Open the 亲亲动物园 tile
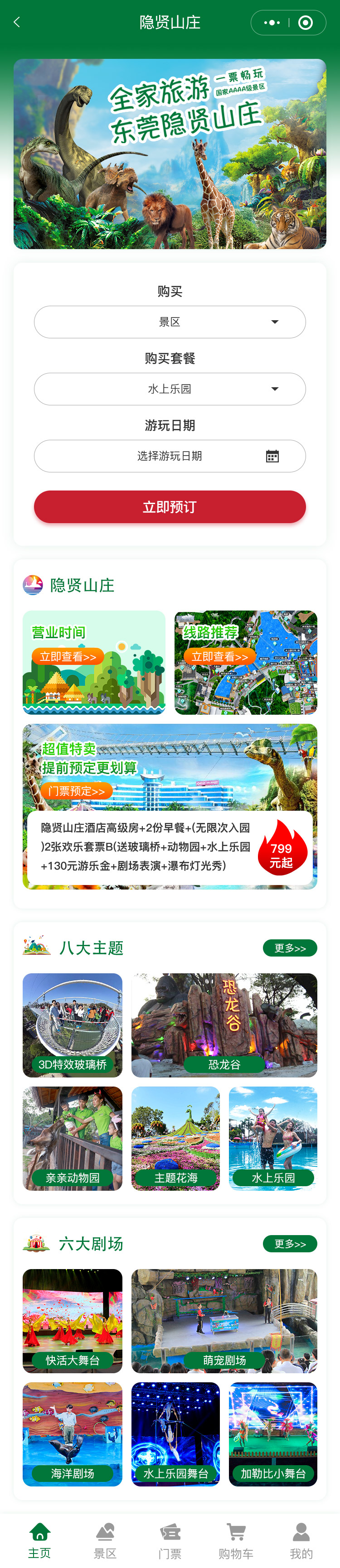 pos(73,1138)
